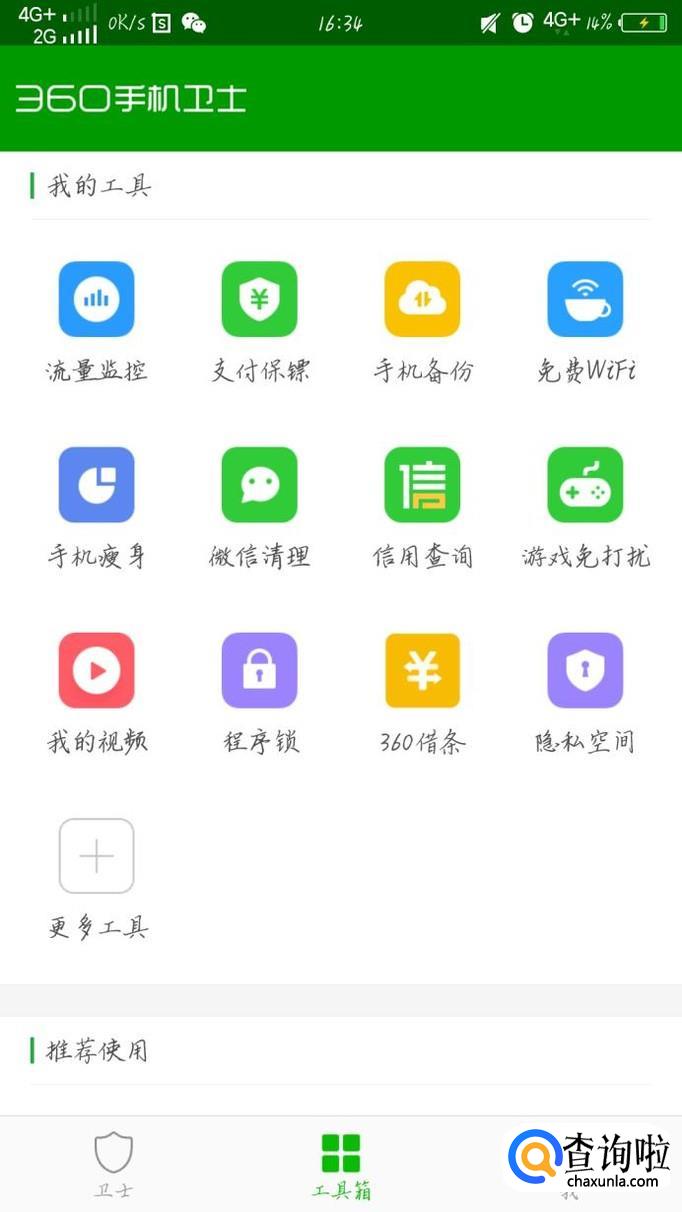Viewport: 682px width, 1212px height.
Task: Launch the 支付保镖 payment guard tool
Action: [x=259, y=299]
